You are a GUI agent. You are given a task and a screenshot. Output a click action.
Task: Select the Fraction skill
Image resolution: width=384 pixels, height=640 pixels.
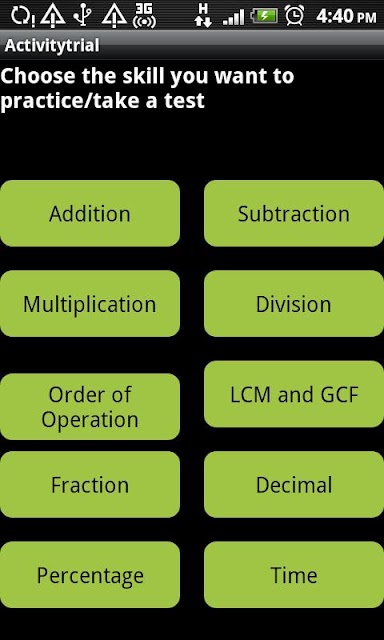[x=90, y=484]
